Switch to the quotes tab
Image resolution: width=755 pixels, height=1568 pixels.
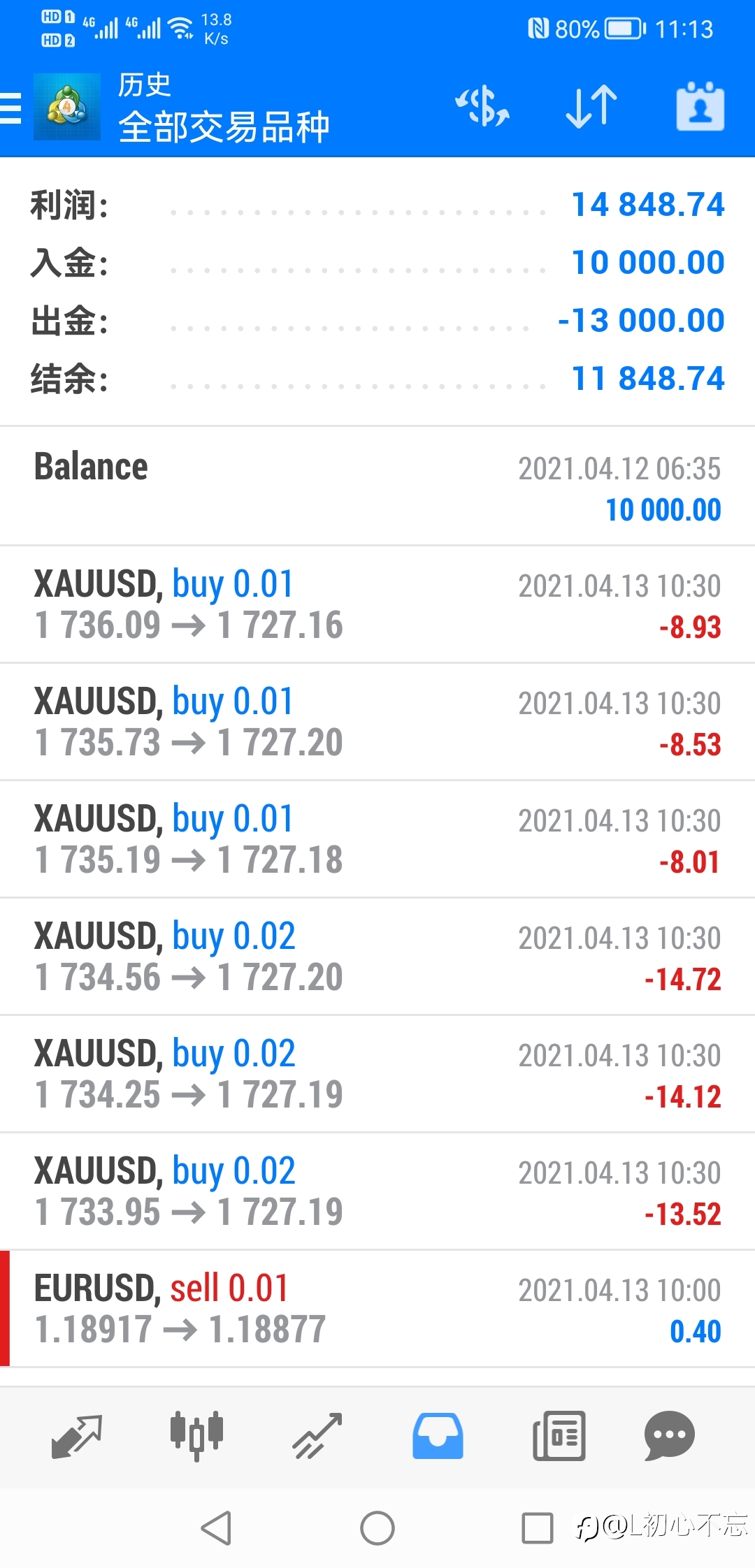(x=77, y=1437)
